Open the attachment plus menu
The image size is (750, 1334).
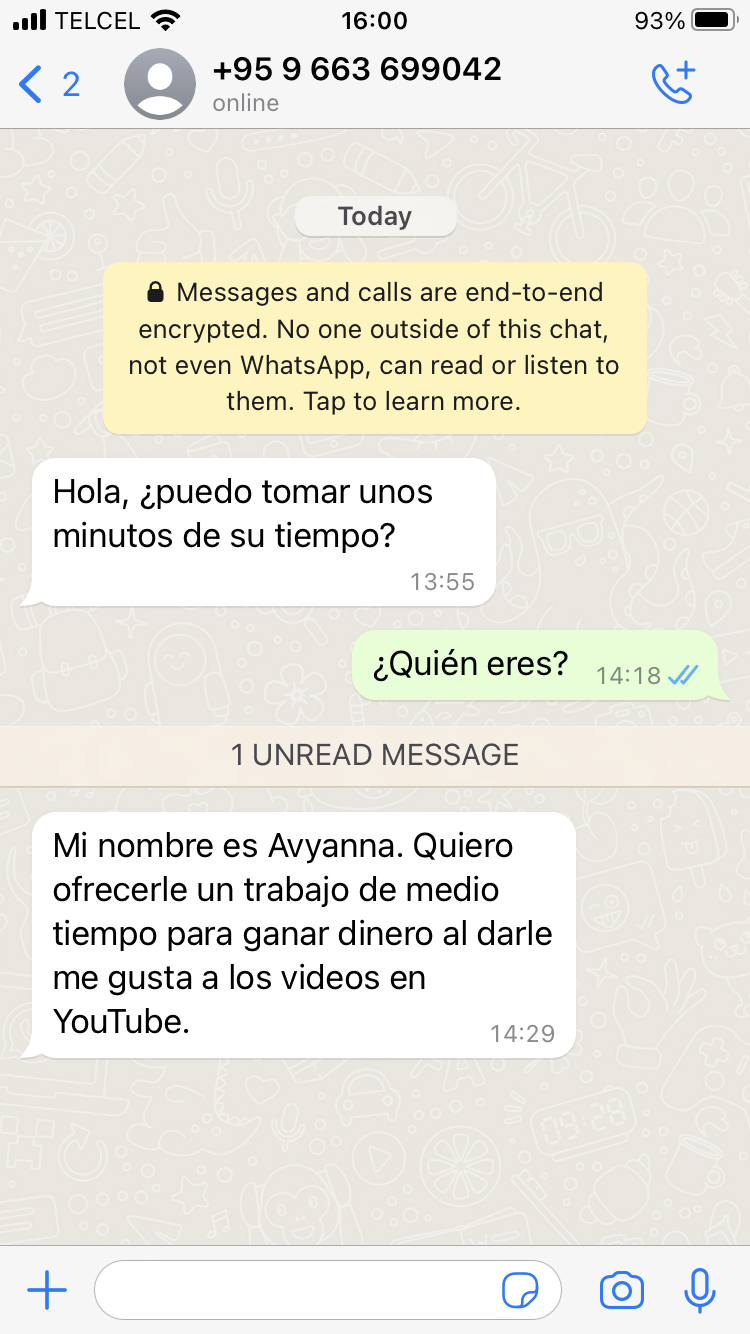(x=47, y=1291)
